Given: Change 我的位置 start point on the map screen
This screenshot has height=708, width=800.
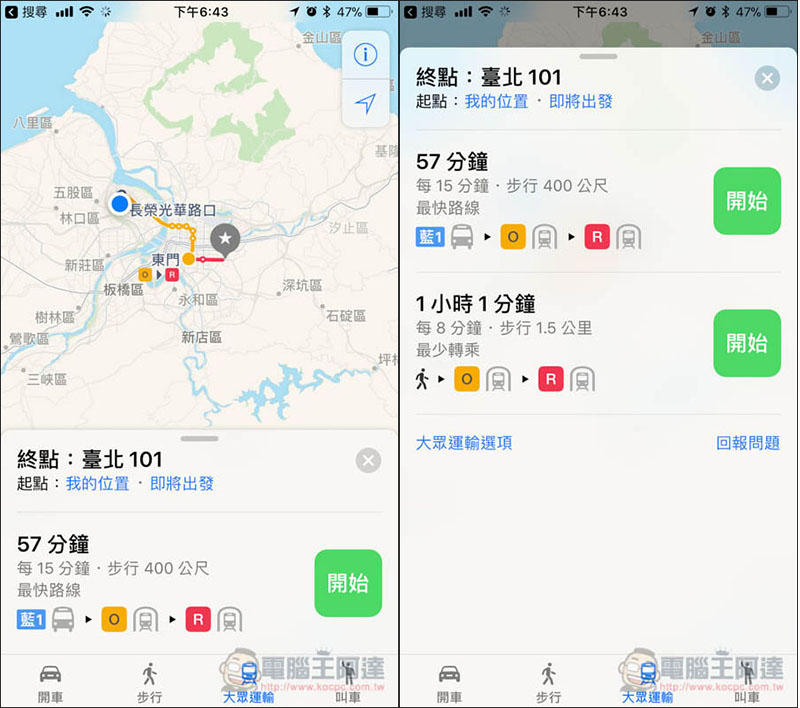Looking at the screenshot, I should point(98,484).
